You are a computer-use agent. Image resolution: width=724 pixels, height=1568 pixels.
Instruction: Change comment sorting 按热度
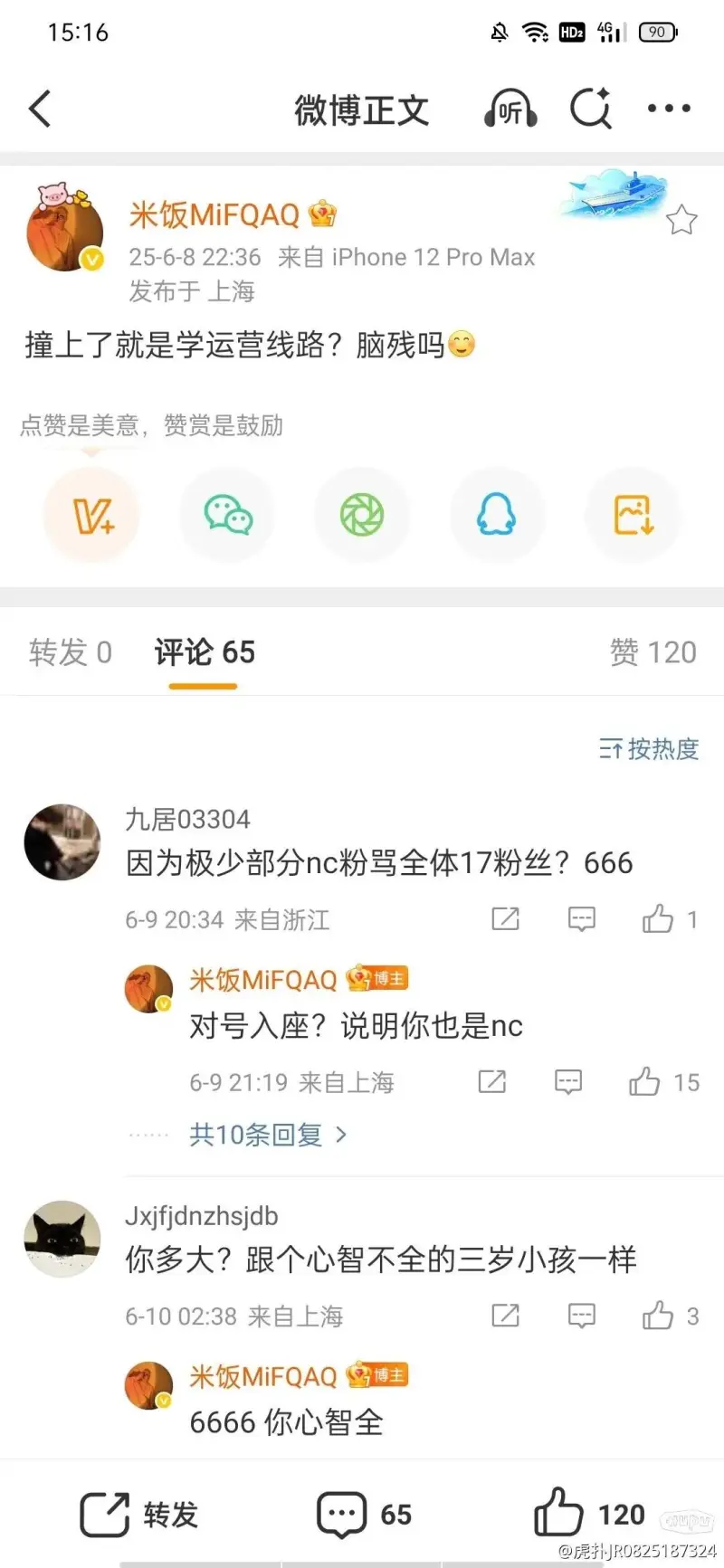pos(649,749)
